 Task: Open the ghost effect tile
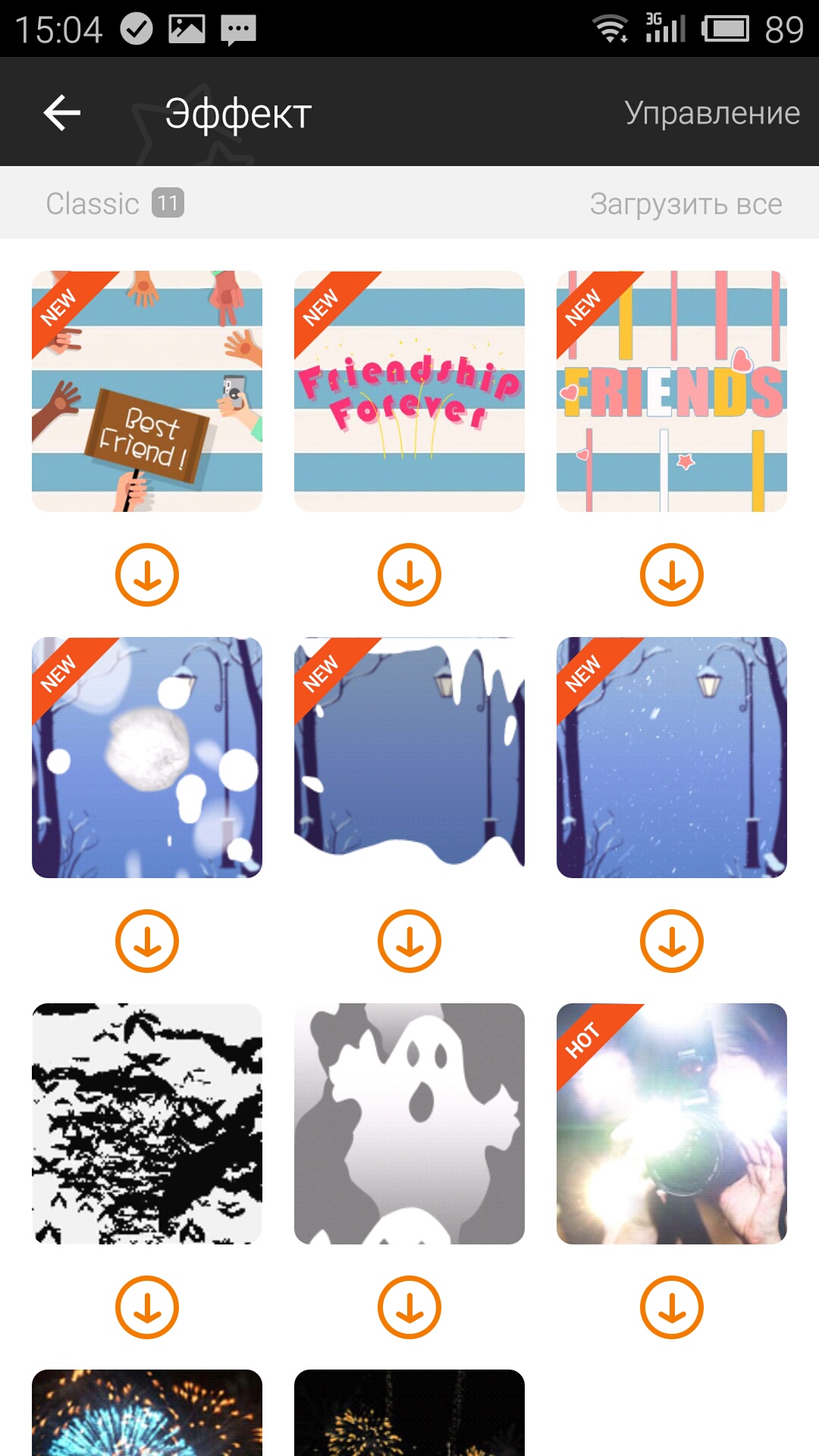coord(409,1124)
